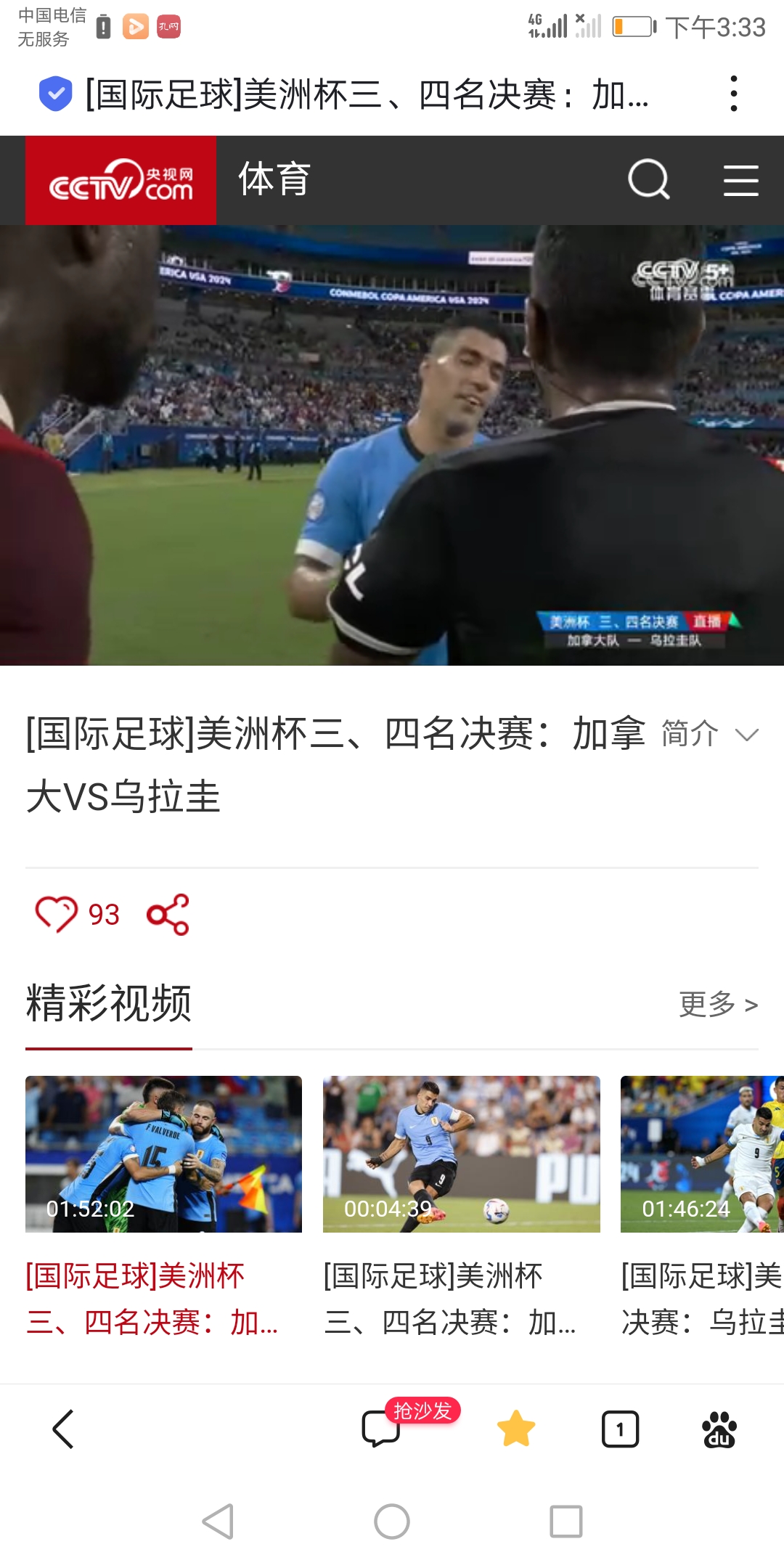784x1568 pixels.
Task: Like the video with the heart icon
Action: pyautogui.click(x=58, y=914)
